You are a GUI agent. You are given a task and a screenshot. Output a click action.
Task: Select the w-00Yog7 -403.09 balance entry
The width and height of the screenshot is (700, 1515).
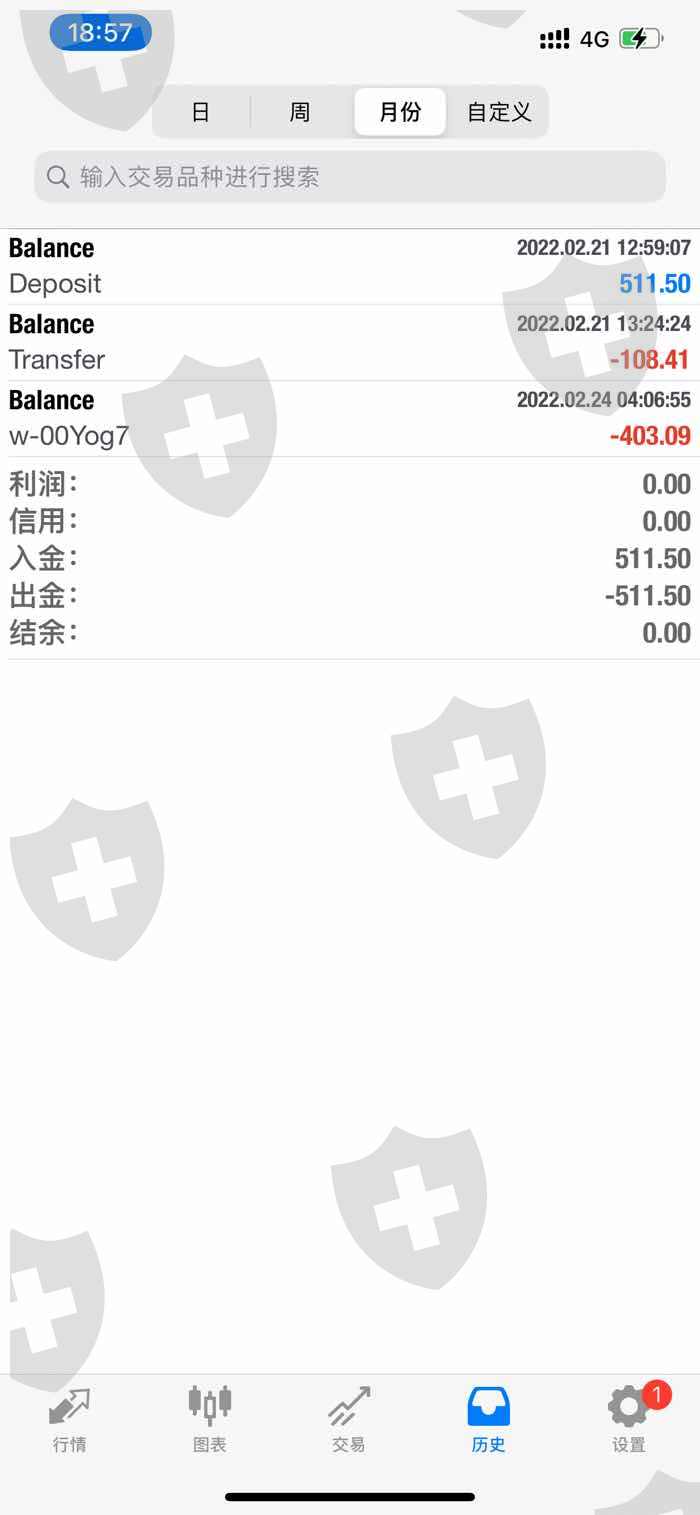click(x=350, y=419)
